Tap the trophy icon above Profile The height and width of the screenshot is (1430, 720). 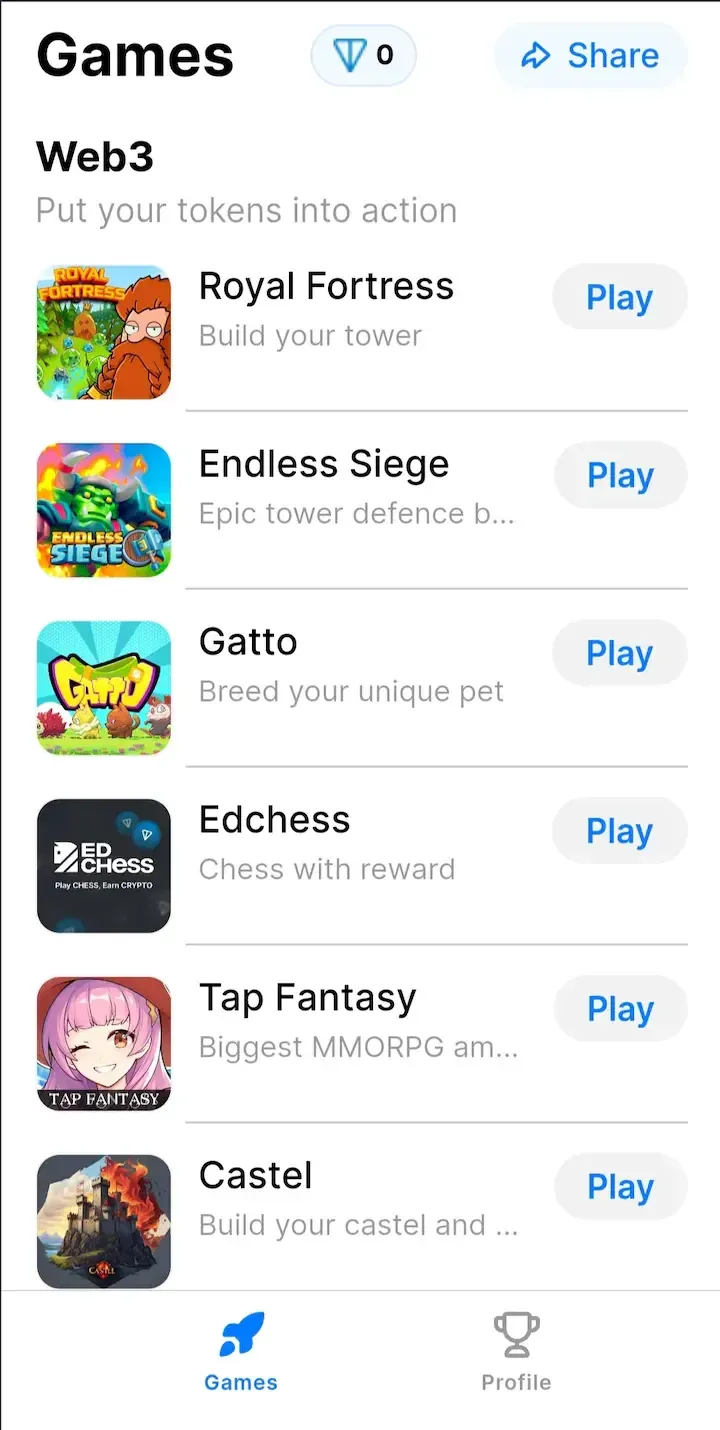click(x=516, y=1331)
